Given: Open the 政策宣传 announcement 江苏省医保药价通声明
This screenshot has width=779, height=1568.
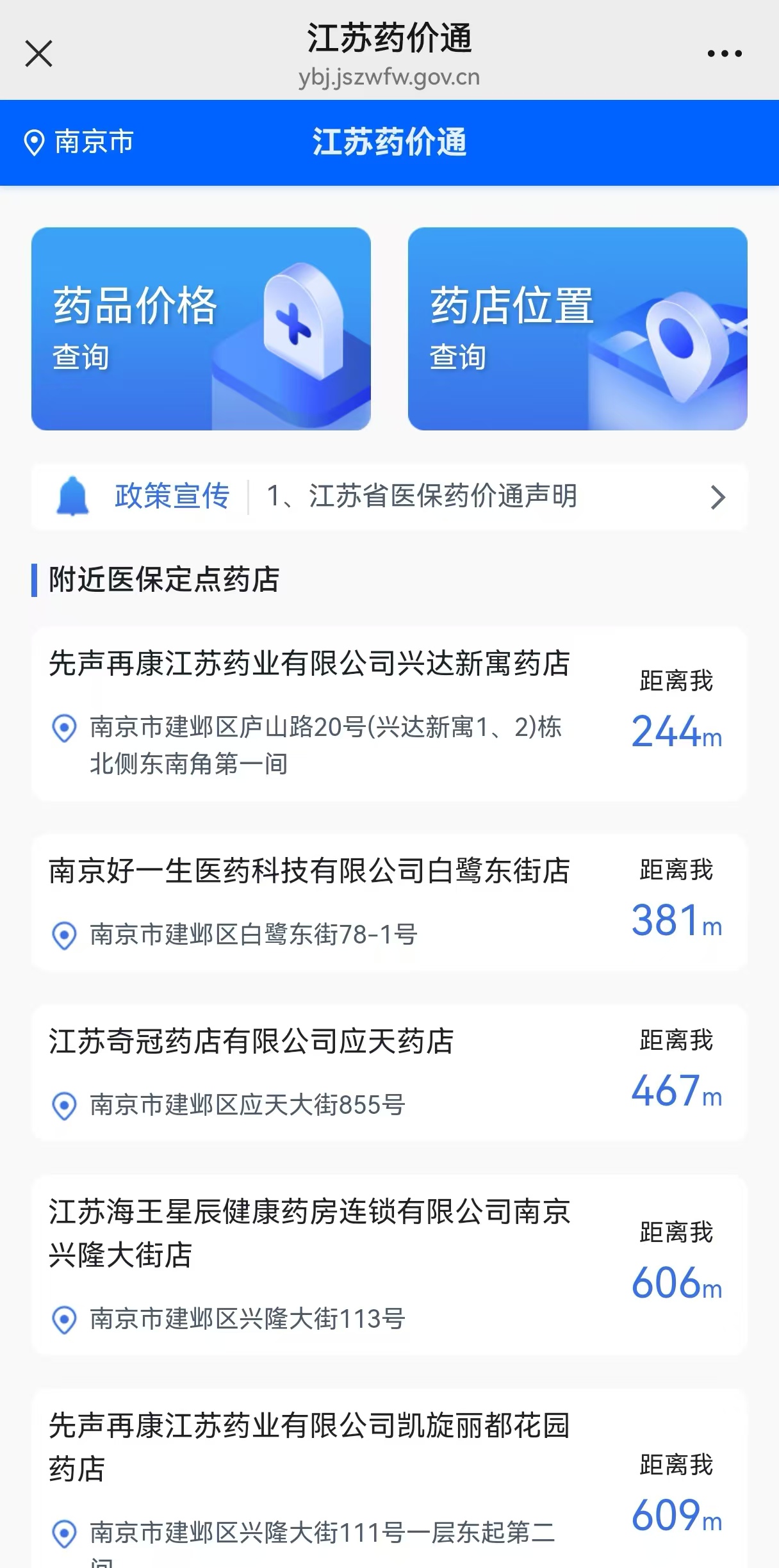Looking at the screenshot, I should tap(389, 496).
